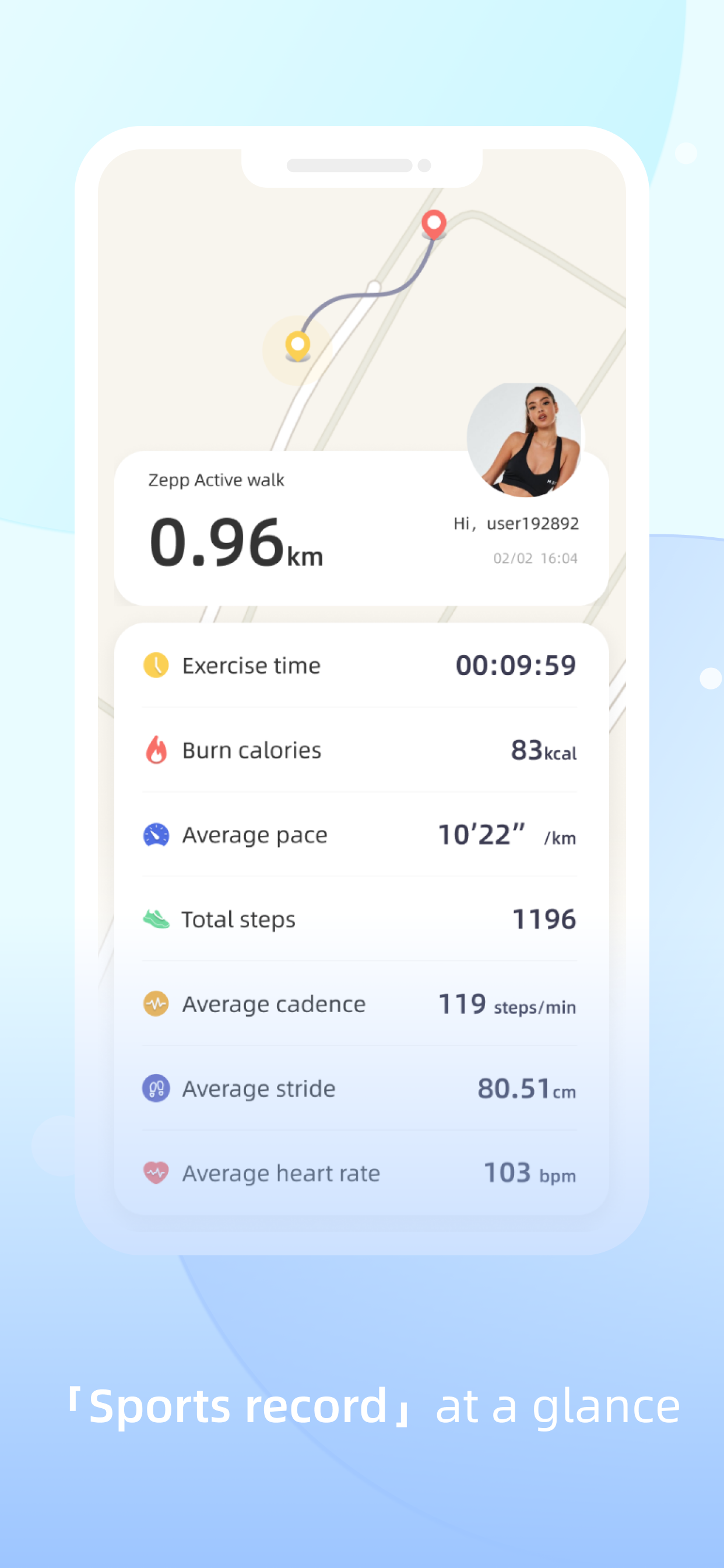This screenshot has height=1568, width=724.
Task: Select the Average heart rate icon
Action: pos(156,1173)
